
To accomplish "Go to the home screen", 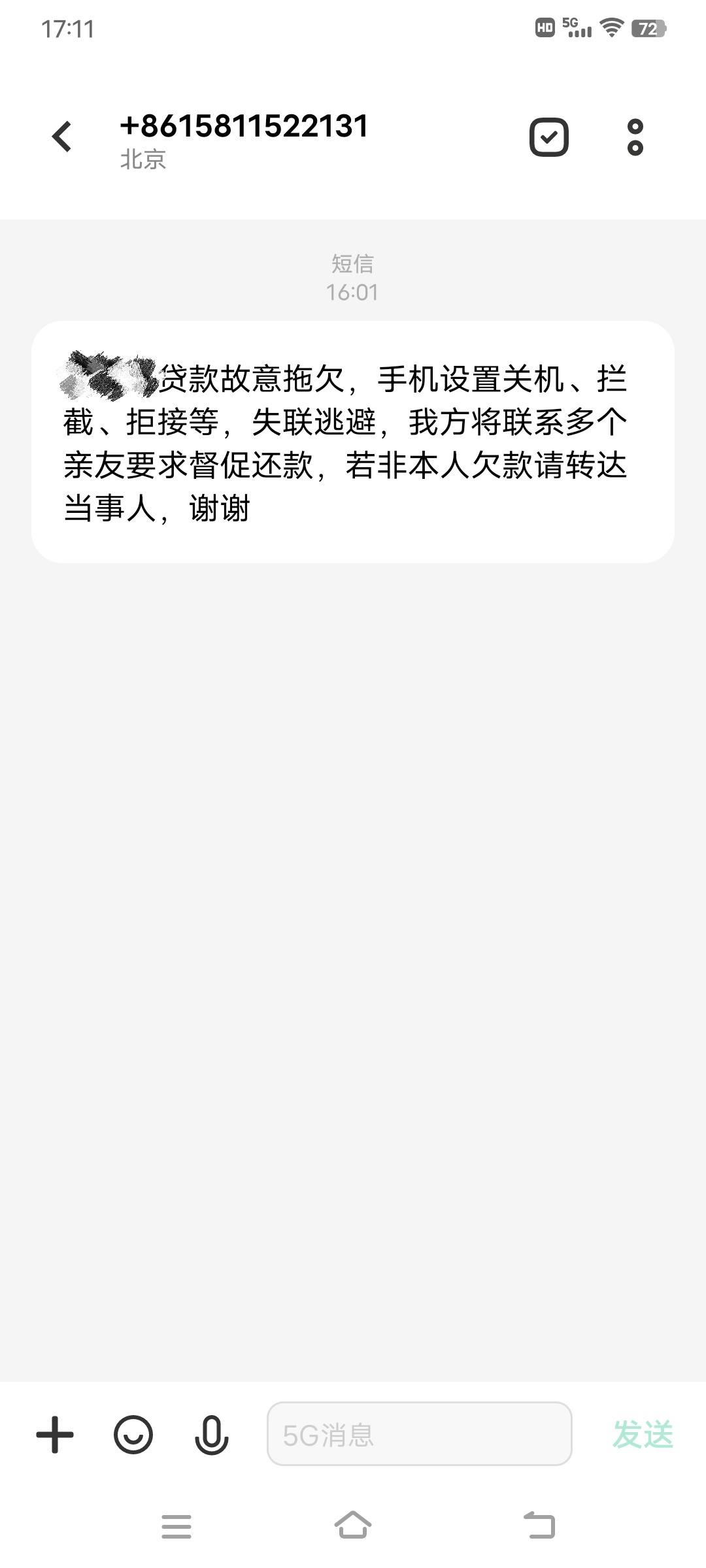I will pyautogui.click(x=353, y=1525).
